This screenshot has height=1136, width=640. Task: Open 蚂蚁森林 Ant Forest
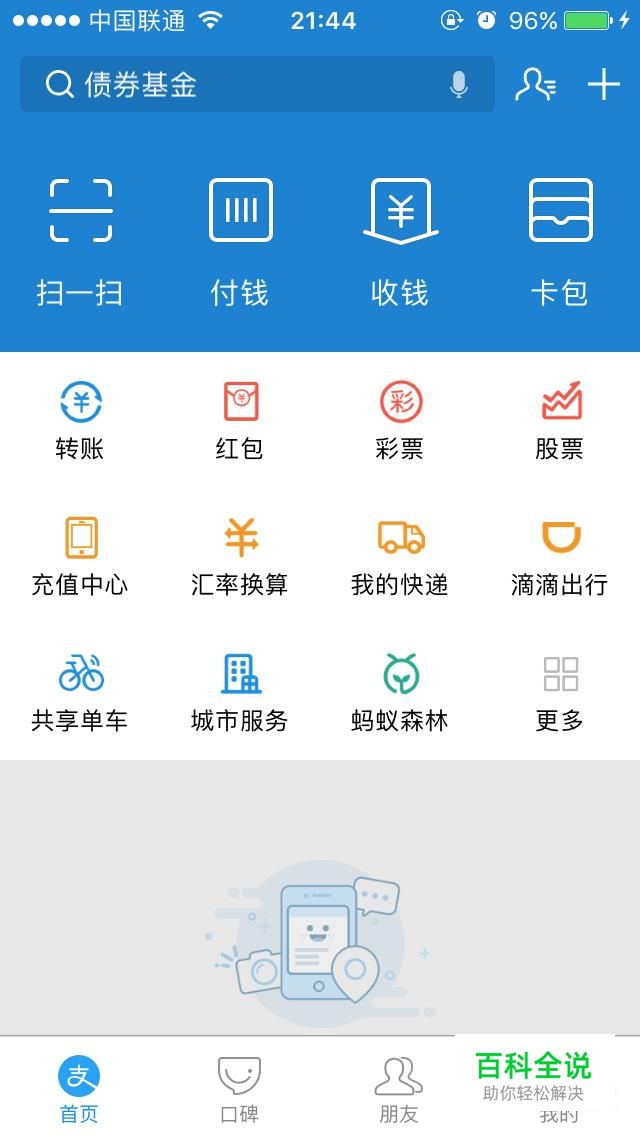tap(400, 692)
